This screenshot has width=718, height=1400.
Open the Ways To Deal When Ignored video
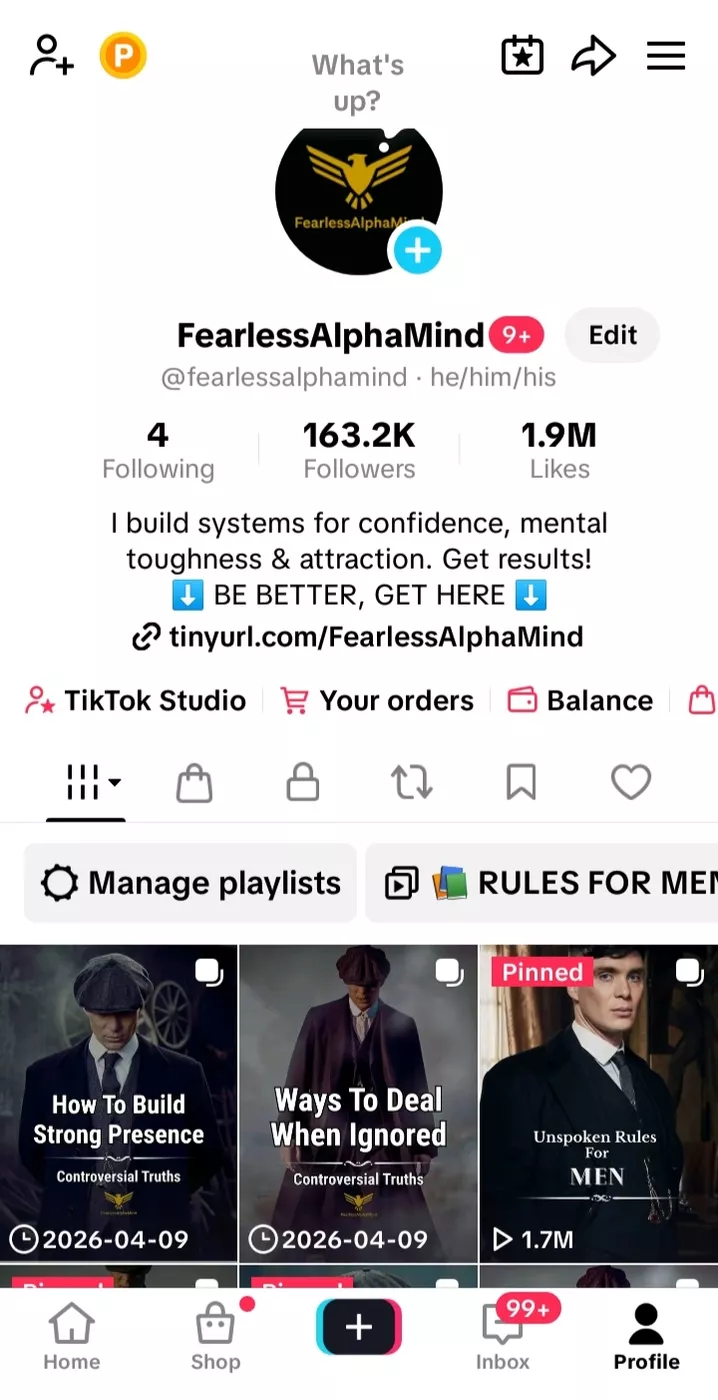pos(358,1100)
